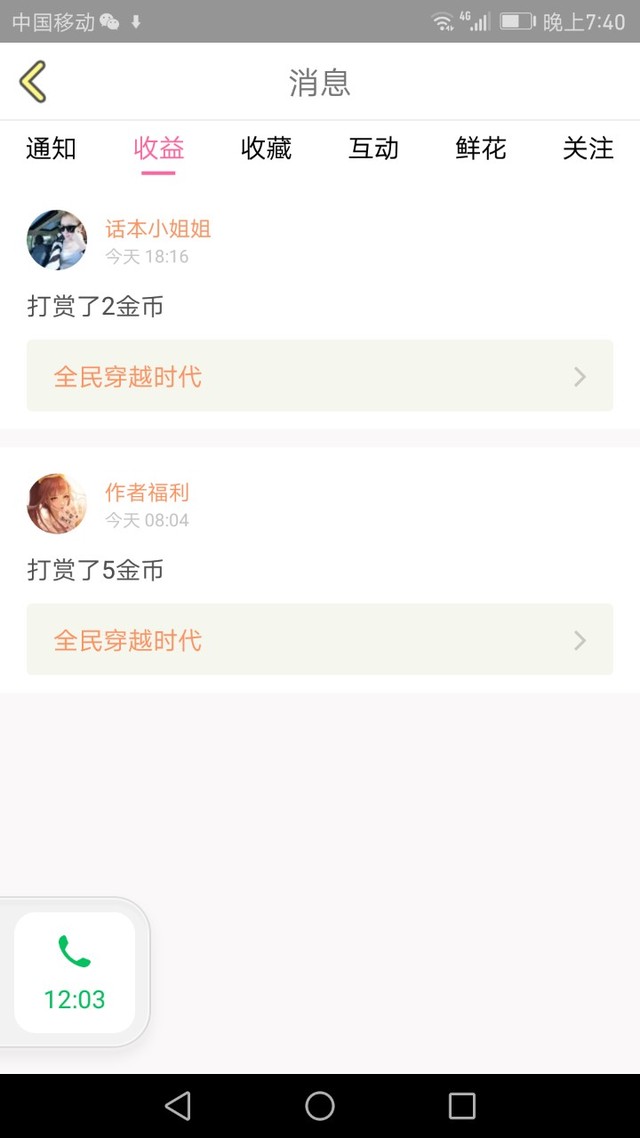The image size is (640, 1138).
Task: Tap the username 话本小姐姐
Action: 158,229
